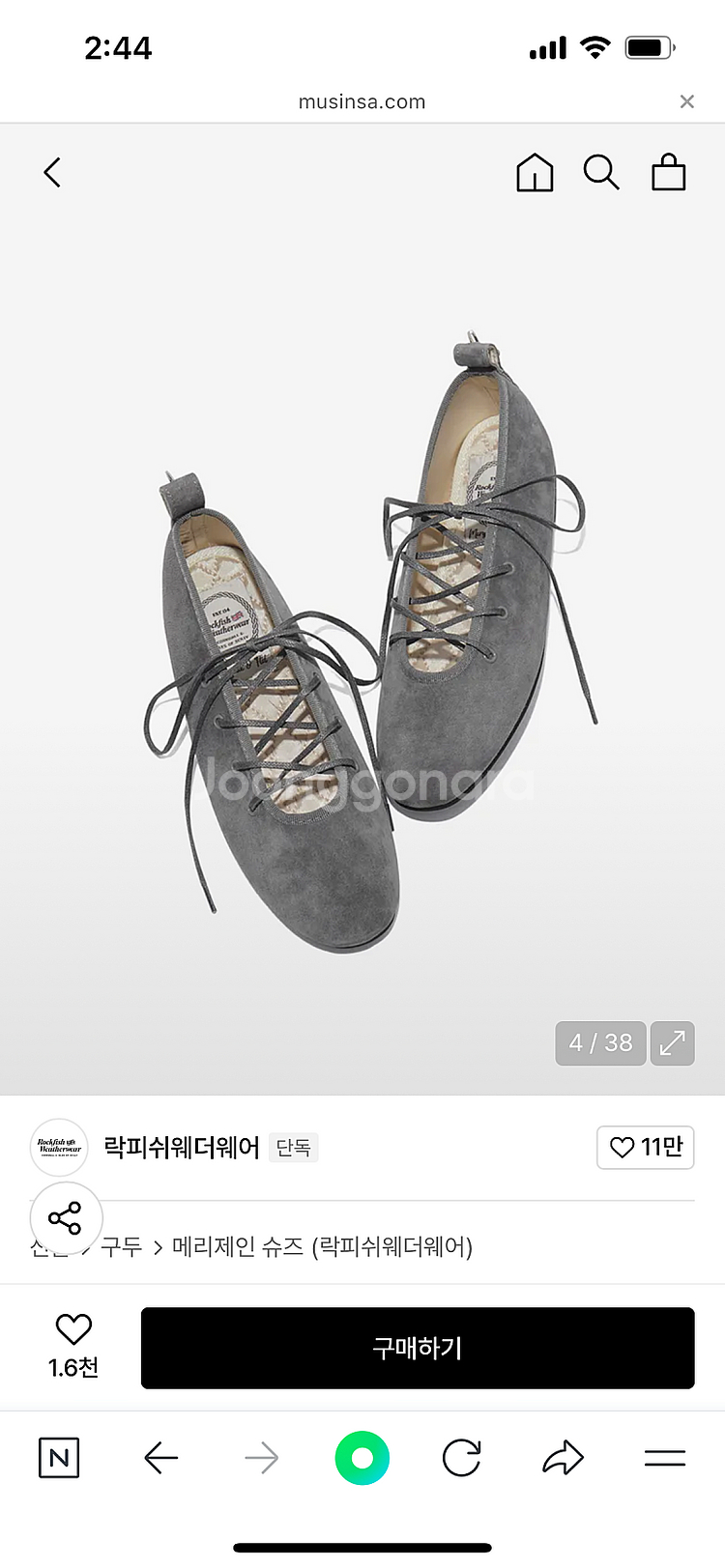Open 메리제인 슈즈 (락피쉬웨더웨어) breadcrumb
The height and width of the screenshot is (1568, 725).
tap(322, 1247)
